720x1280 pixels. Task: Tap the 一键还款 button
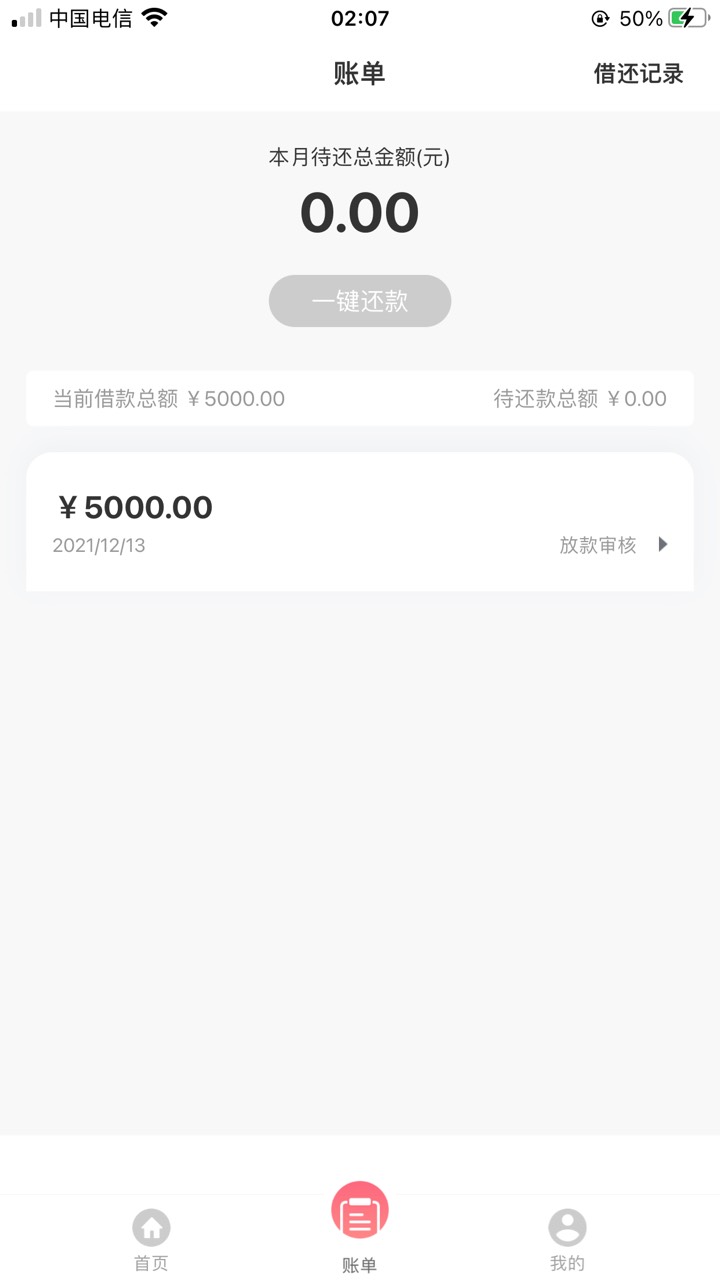tap(360, 301)
